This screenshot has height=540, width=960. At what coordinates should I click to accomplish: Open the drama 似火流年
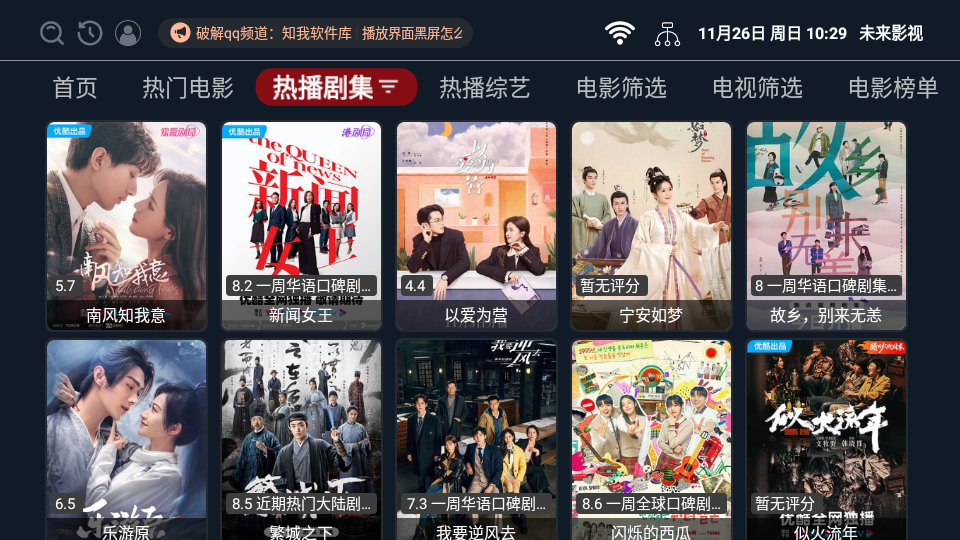pos(826,440)
